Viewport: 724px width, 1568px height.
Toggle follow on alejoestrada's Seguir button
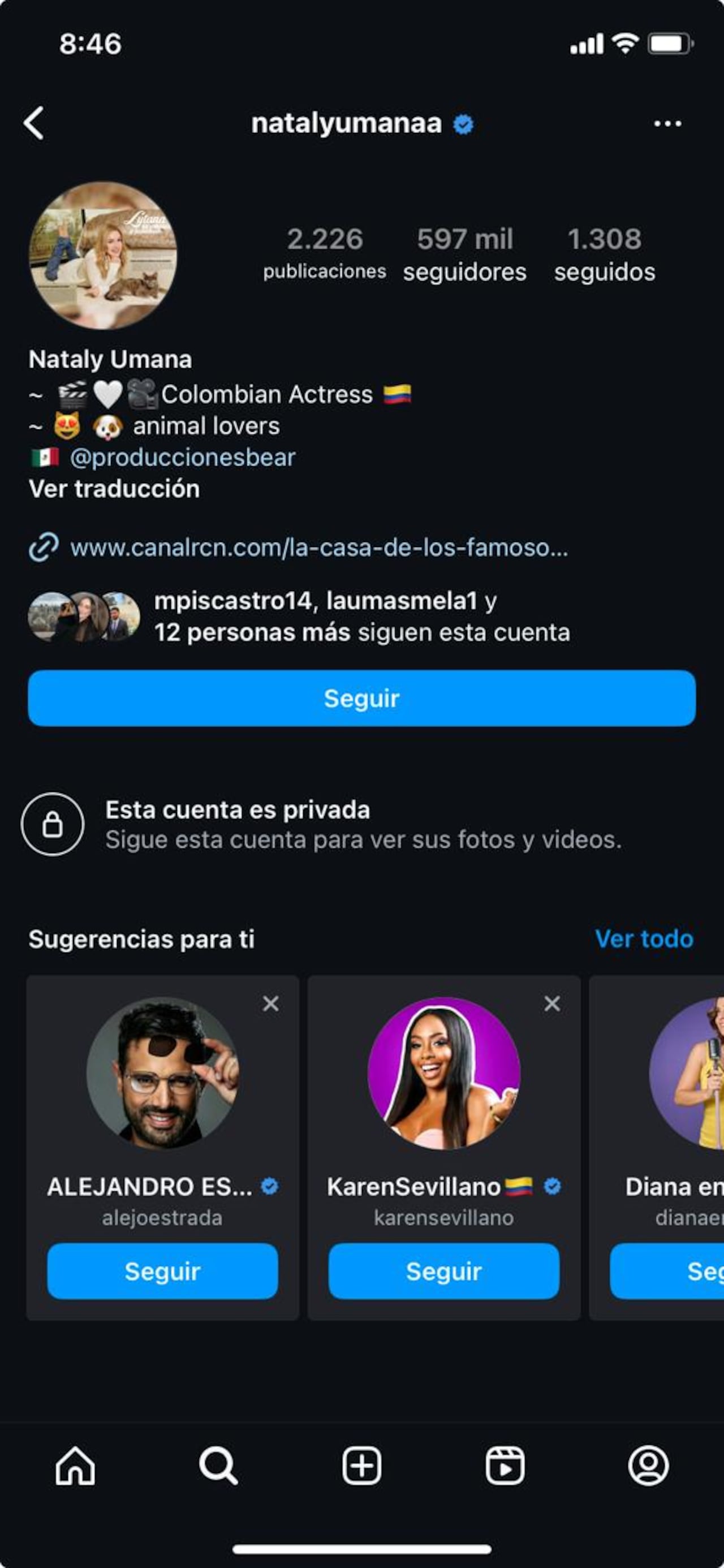[162, 1271]
